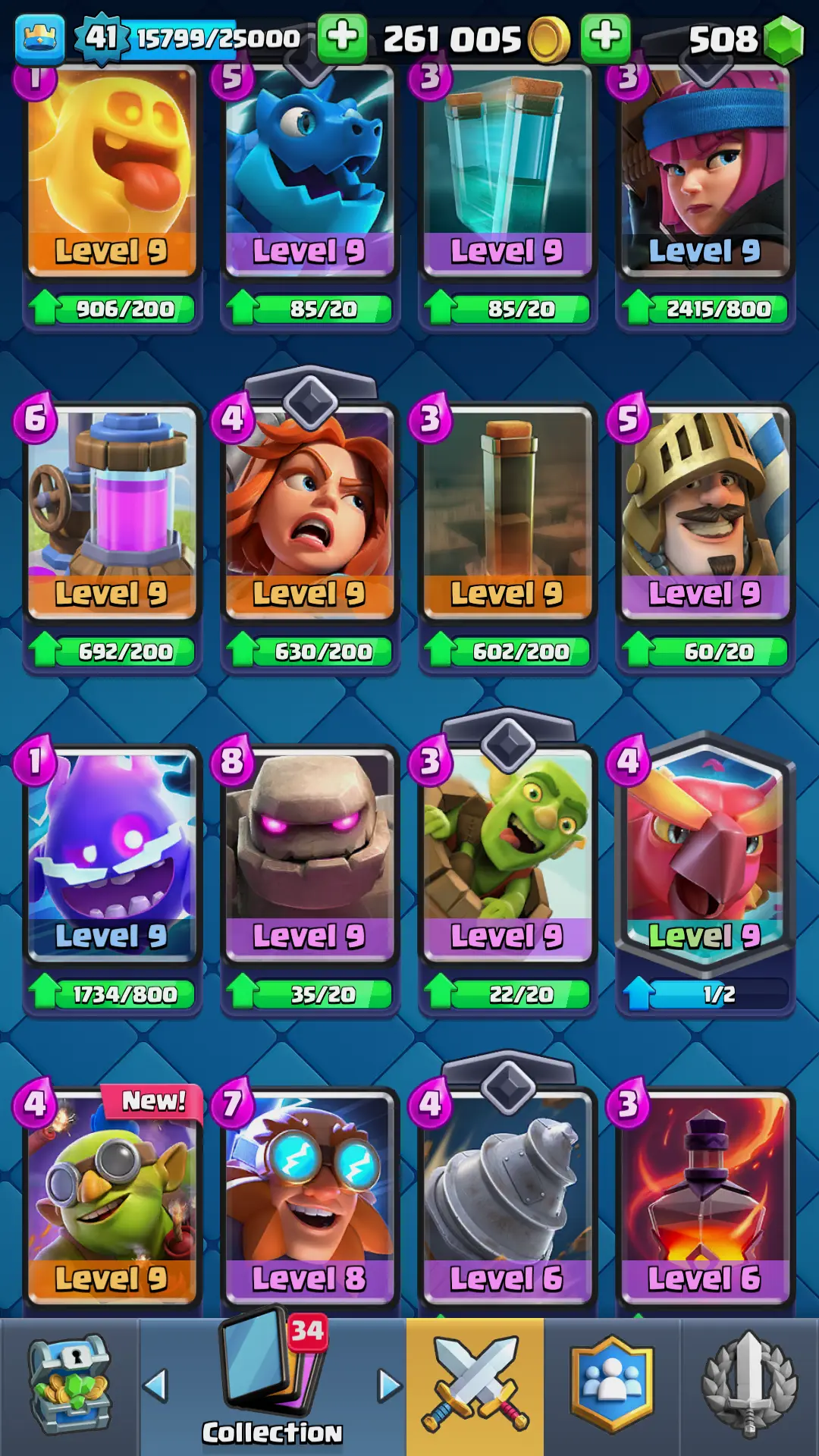Open the champion card showing 1/2
The height and width of the screenshot is (1456, 819).
[705, 853]
